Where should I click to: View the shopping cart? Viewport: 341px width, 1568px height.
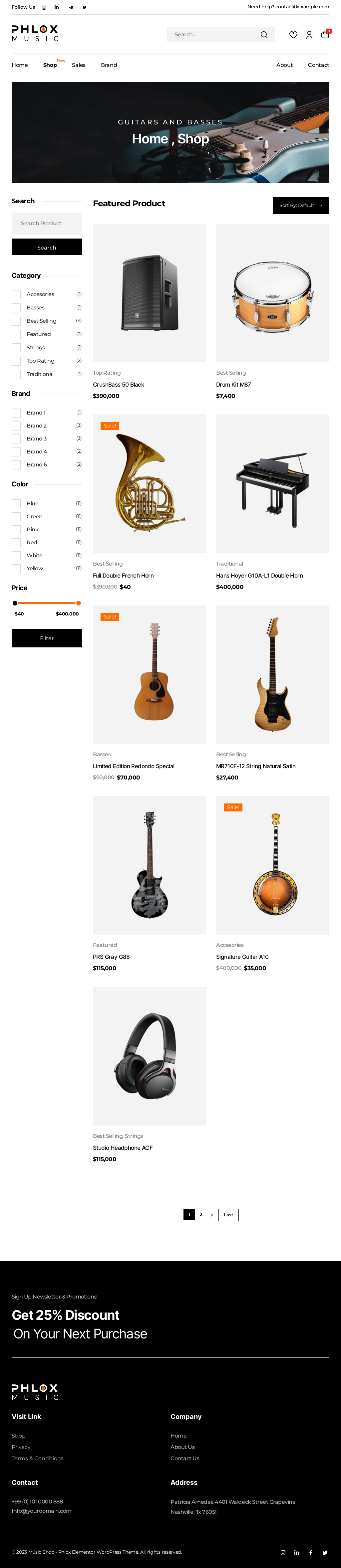tap(325, 35)
